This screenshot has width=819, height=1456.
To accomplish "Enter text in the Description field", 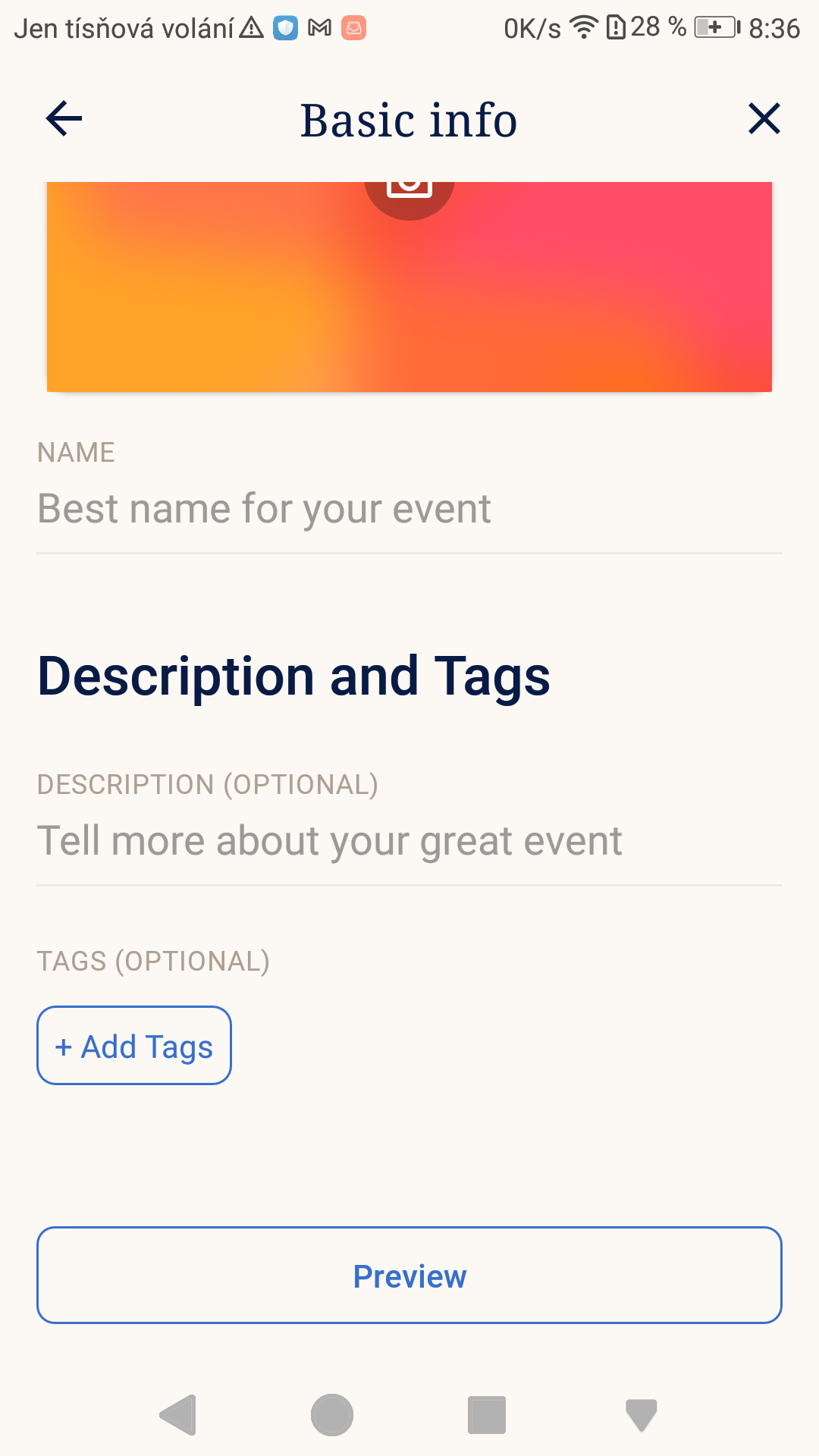I will [409, 841].
